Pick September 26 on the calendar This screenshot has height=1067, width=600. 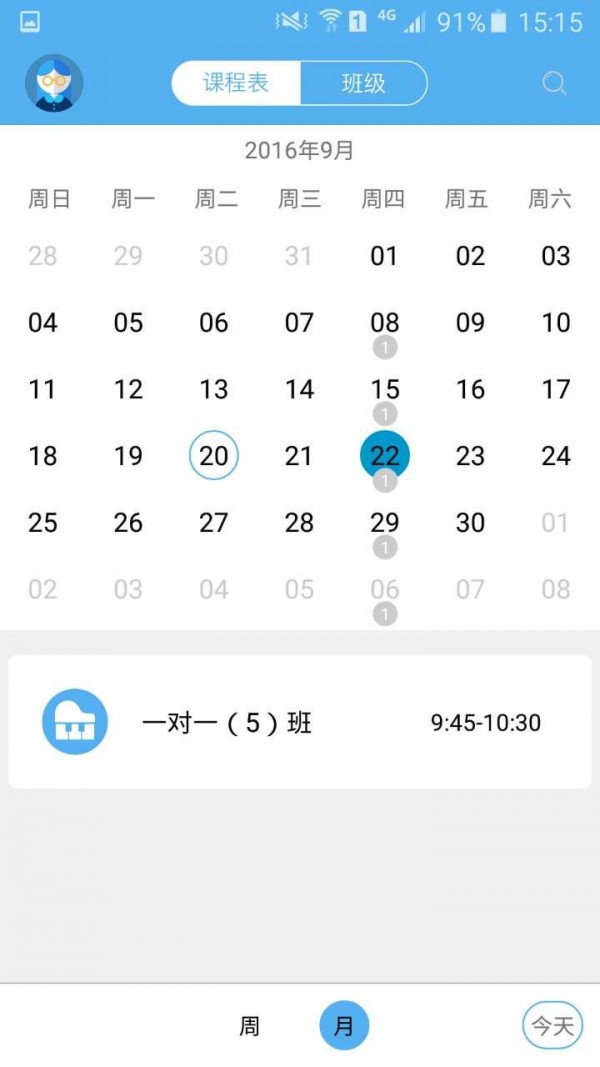point(128,523)
